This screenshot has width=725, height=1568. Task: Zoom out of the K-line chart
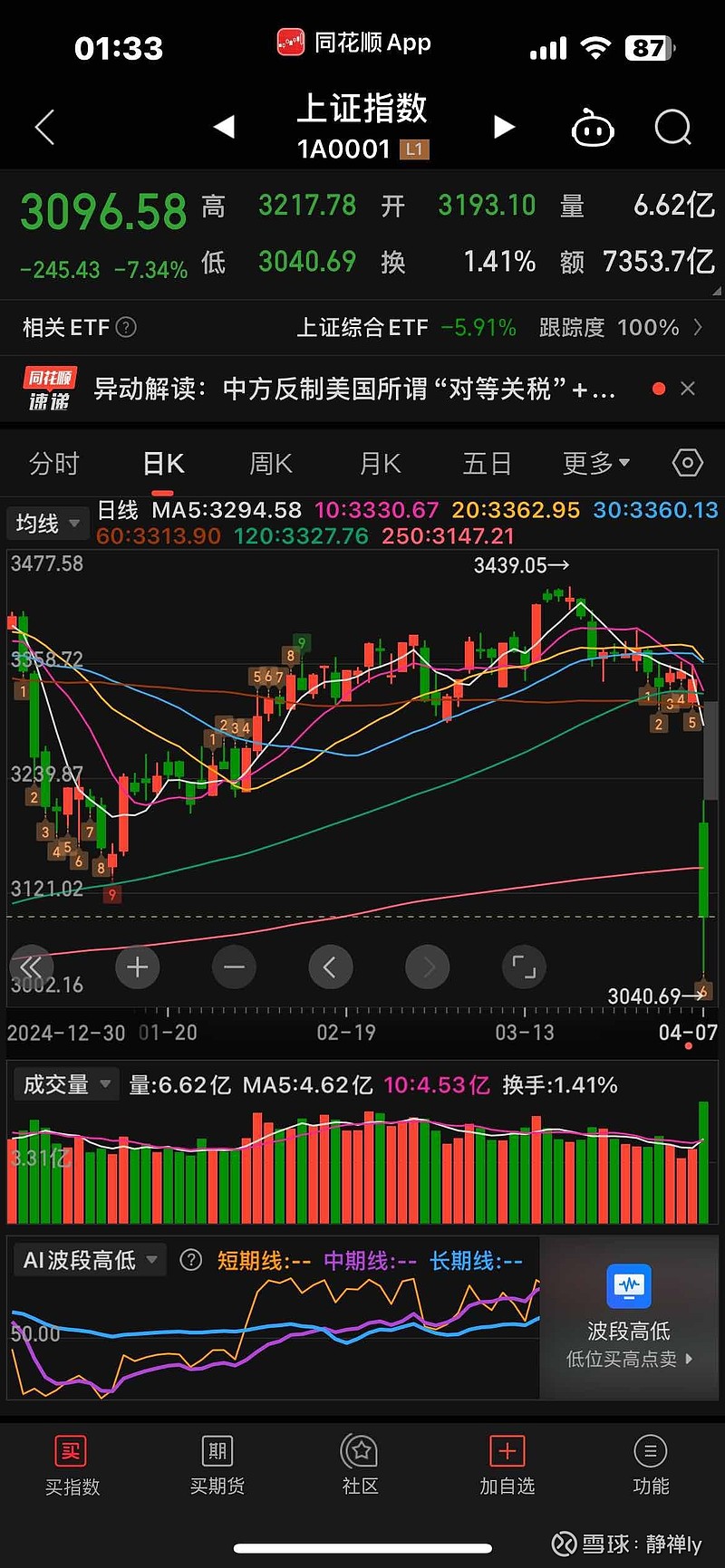[x=234, y=967]
